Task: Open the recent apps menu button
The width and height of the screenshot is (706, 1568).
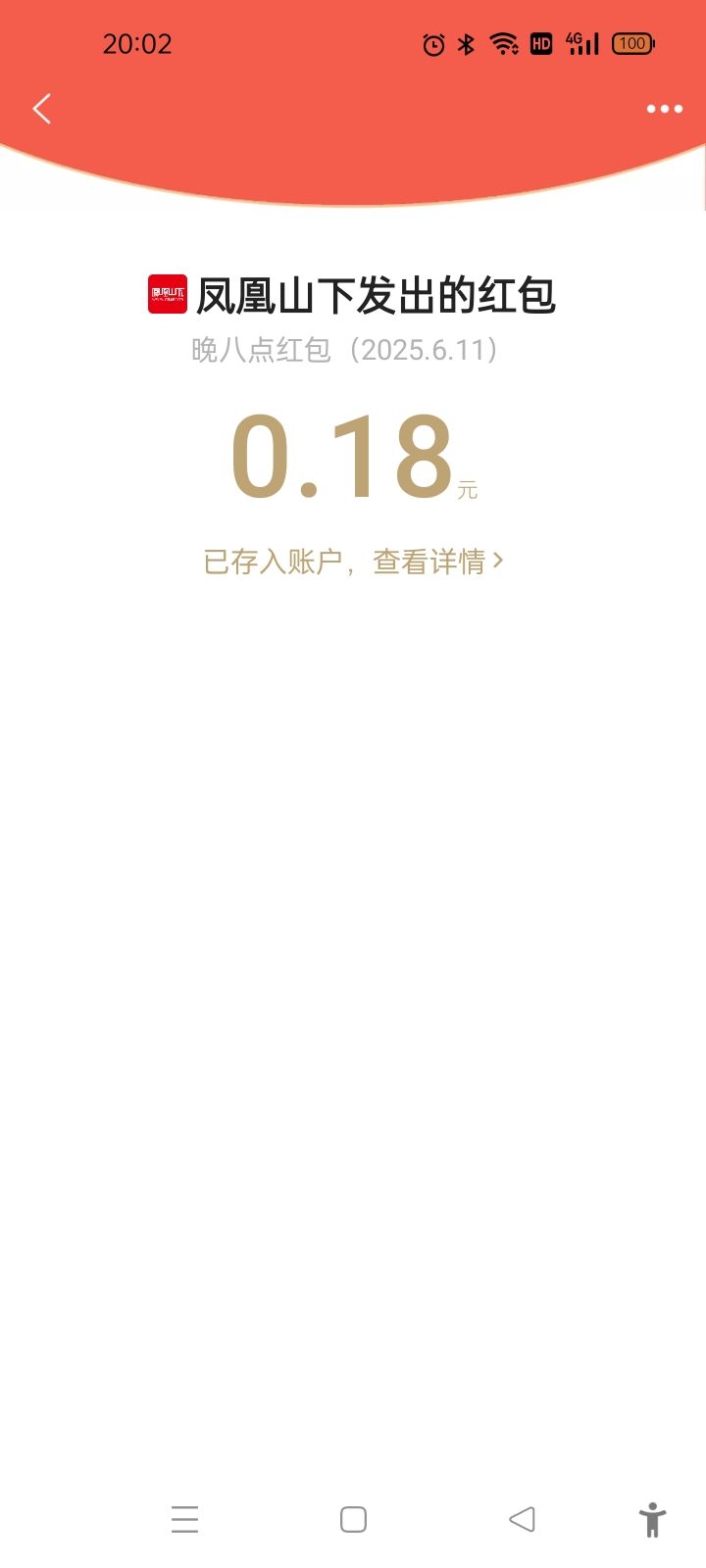Action: pos(184,1519)
